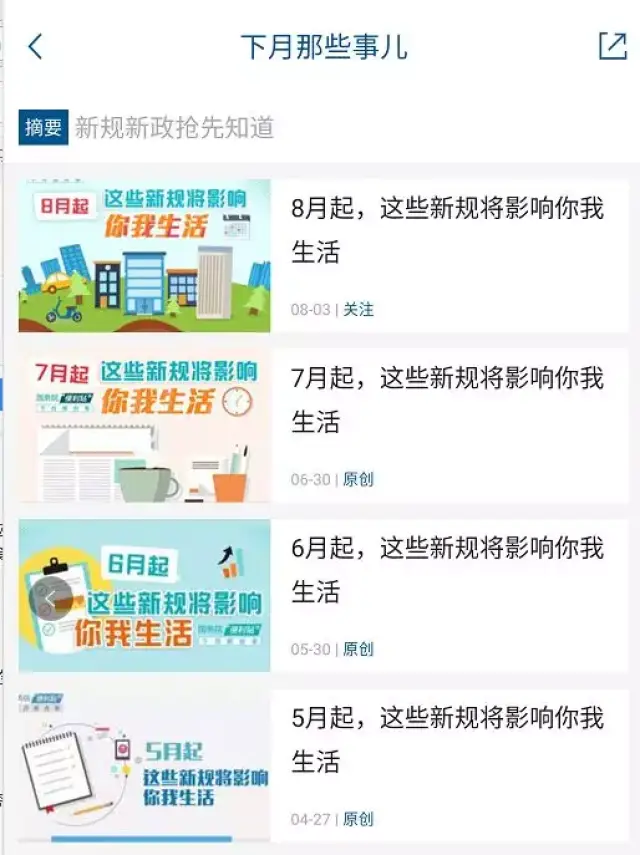This screenshot has height=855, width=640.
Task: Open the 6月起 new rules article
Action: point(447,570)
